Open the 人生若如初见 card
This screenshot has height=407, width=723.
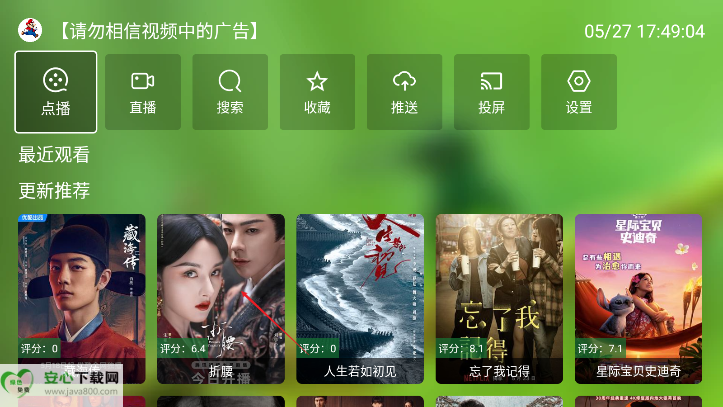(360, 298)
